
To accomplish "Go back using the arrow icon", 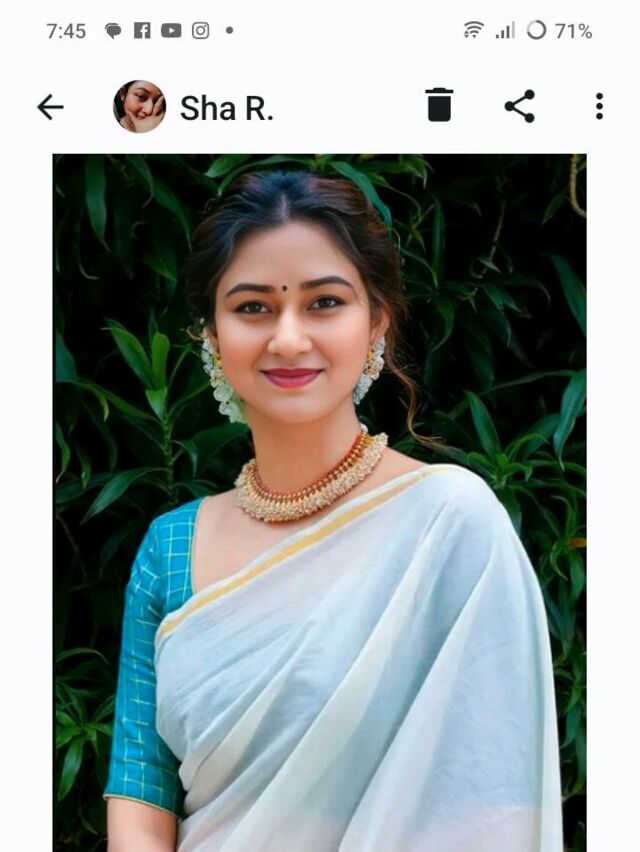I will tap(50, 107).
